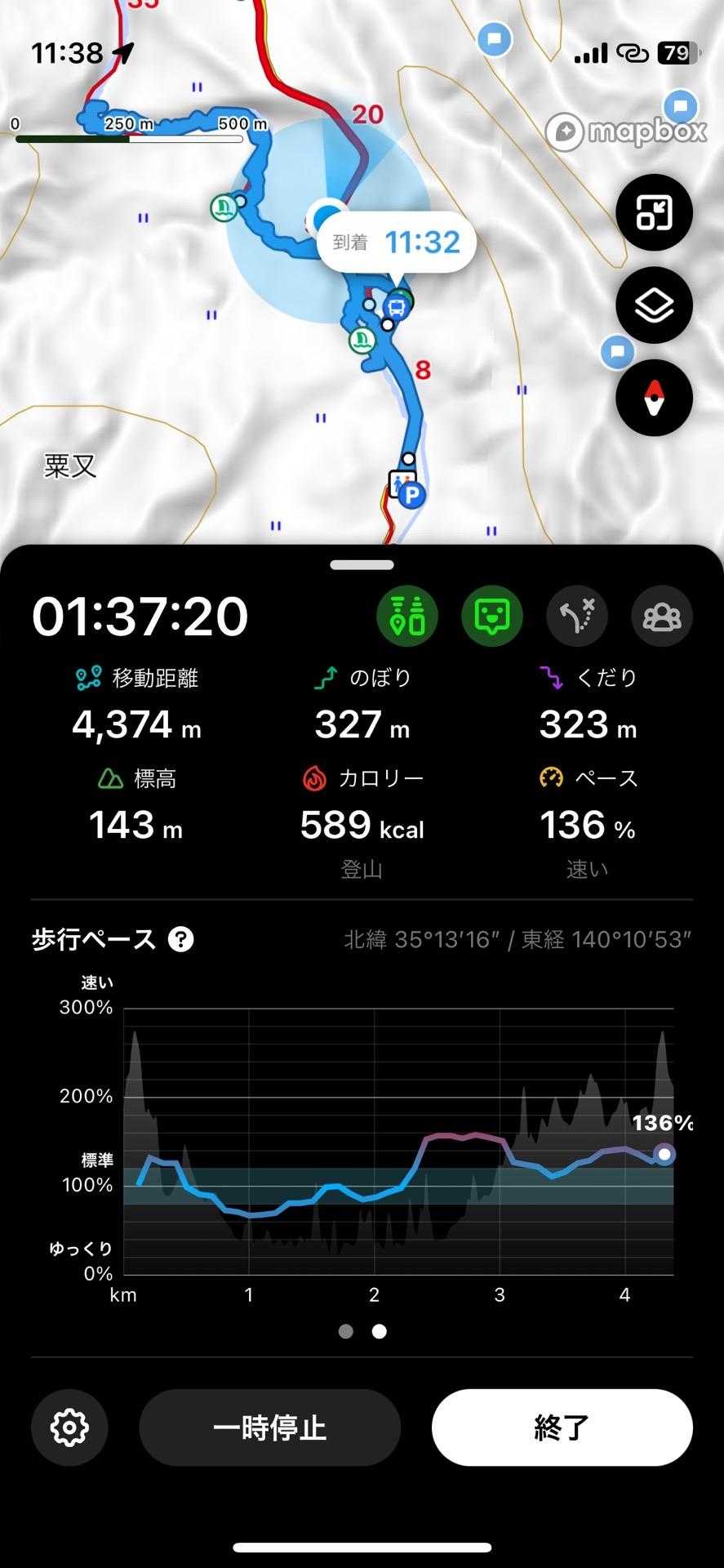Select the bus stop marker on the map
Image resolution: width=724 pixels, height=1568 pixels.
pos(397,308)
